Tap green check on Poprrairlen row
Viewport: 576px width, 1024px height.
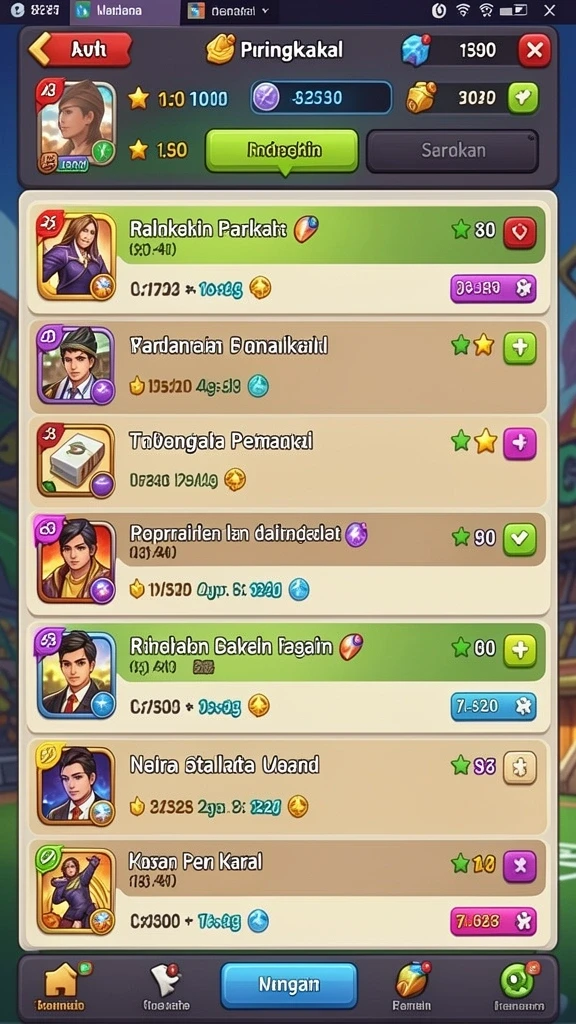coord(520,539)
